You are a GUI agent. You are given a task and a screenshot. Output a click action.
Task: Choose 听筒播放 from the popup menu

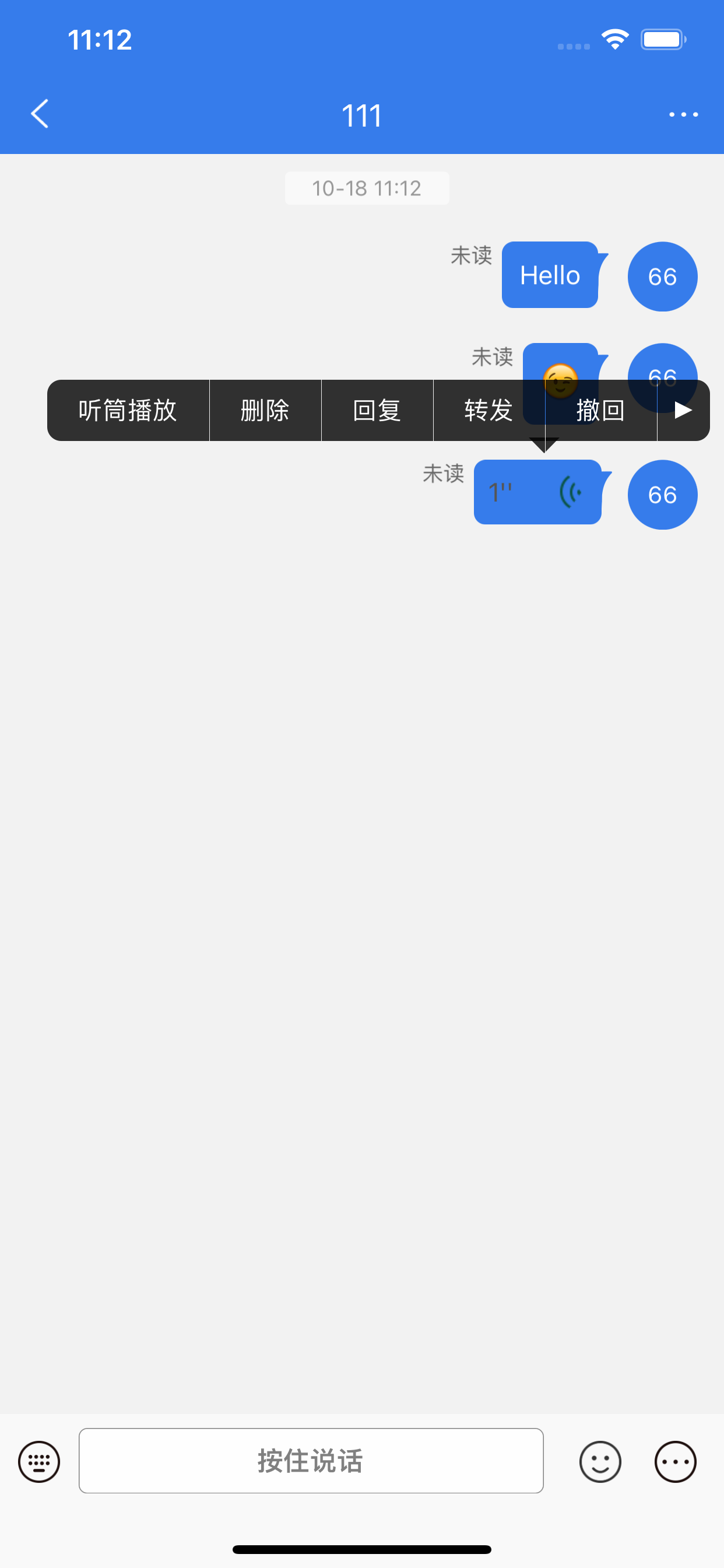click(x=128, y=410)
